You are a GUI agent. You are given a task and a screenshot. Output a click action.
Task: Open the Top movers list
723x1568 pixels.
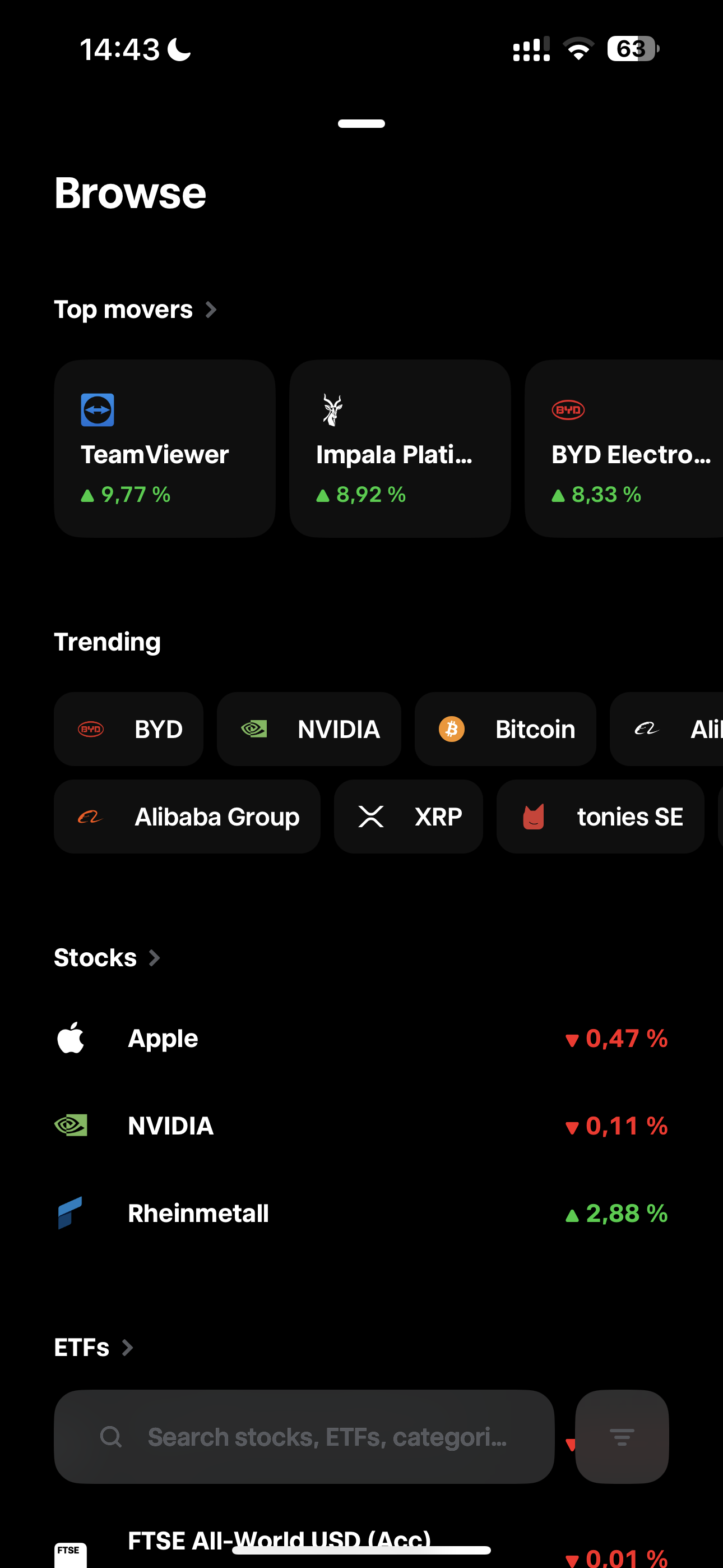pos(135,310)
